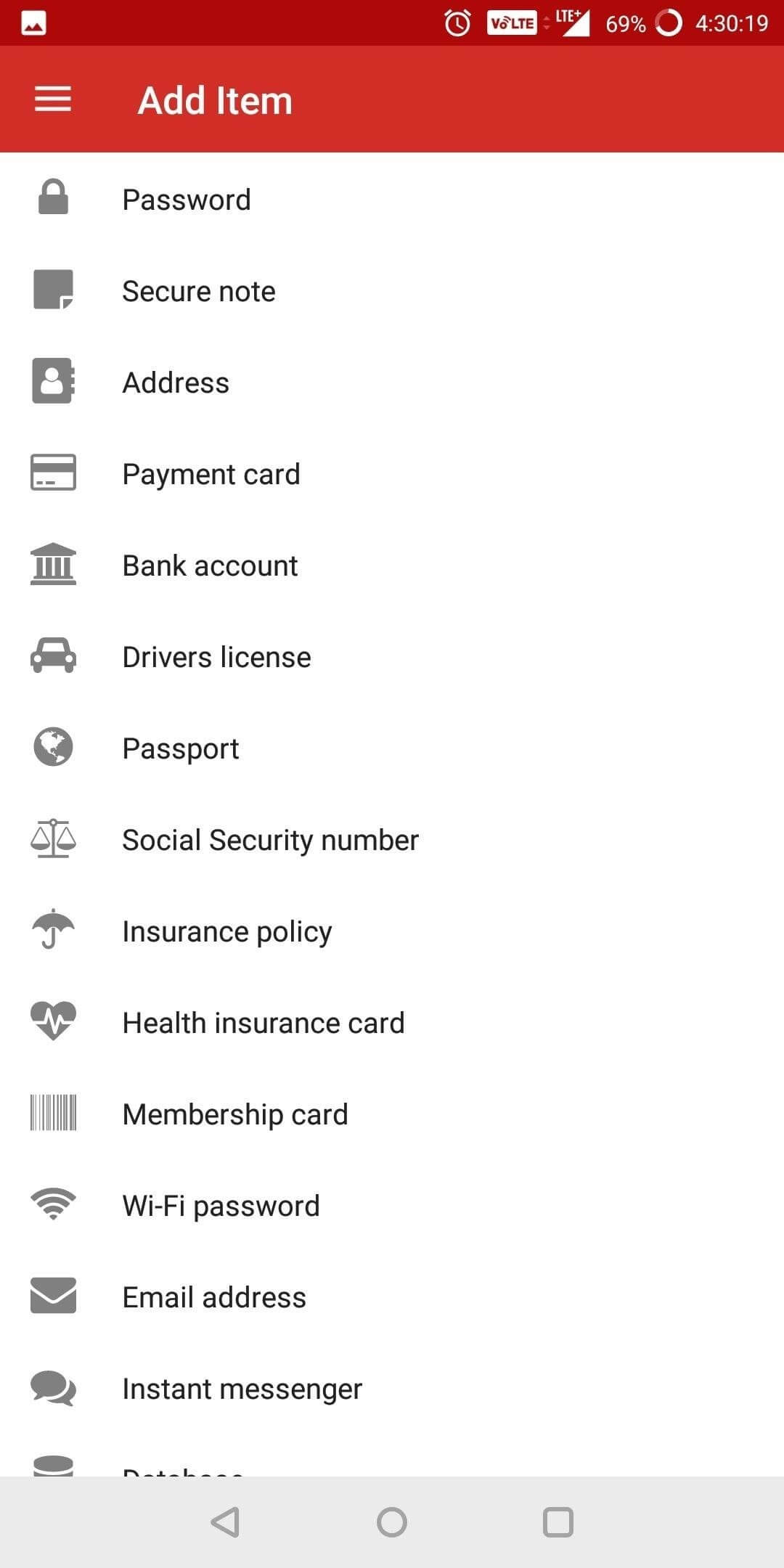Image resolution: width=784 pixels, height=1568 pixels.
Task: Click the Secure note icon
Action: (53, 290)
